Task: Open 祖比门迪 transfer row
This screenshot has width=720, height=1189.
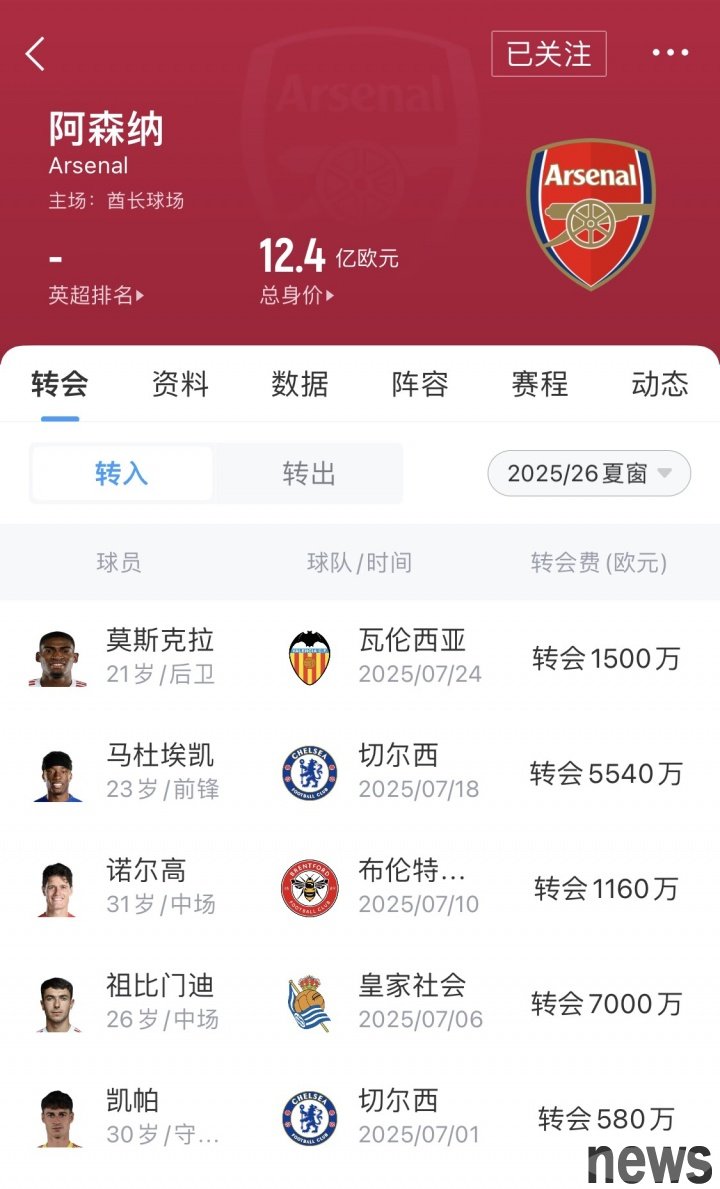Action: tap(360, 1003)
